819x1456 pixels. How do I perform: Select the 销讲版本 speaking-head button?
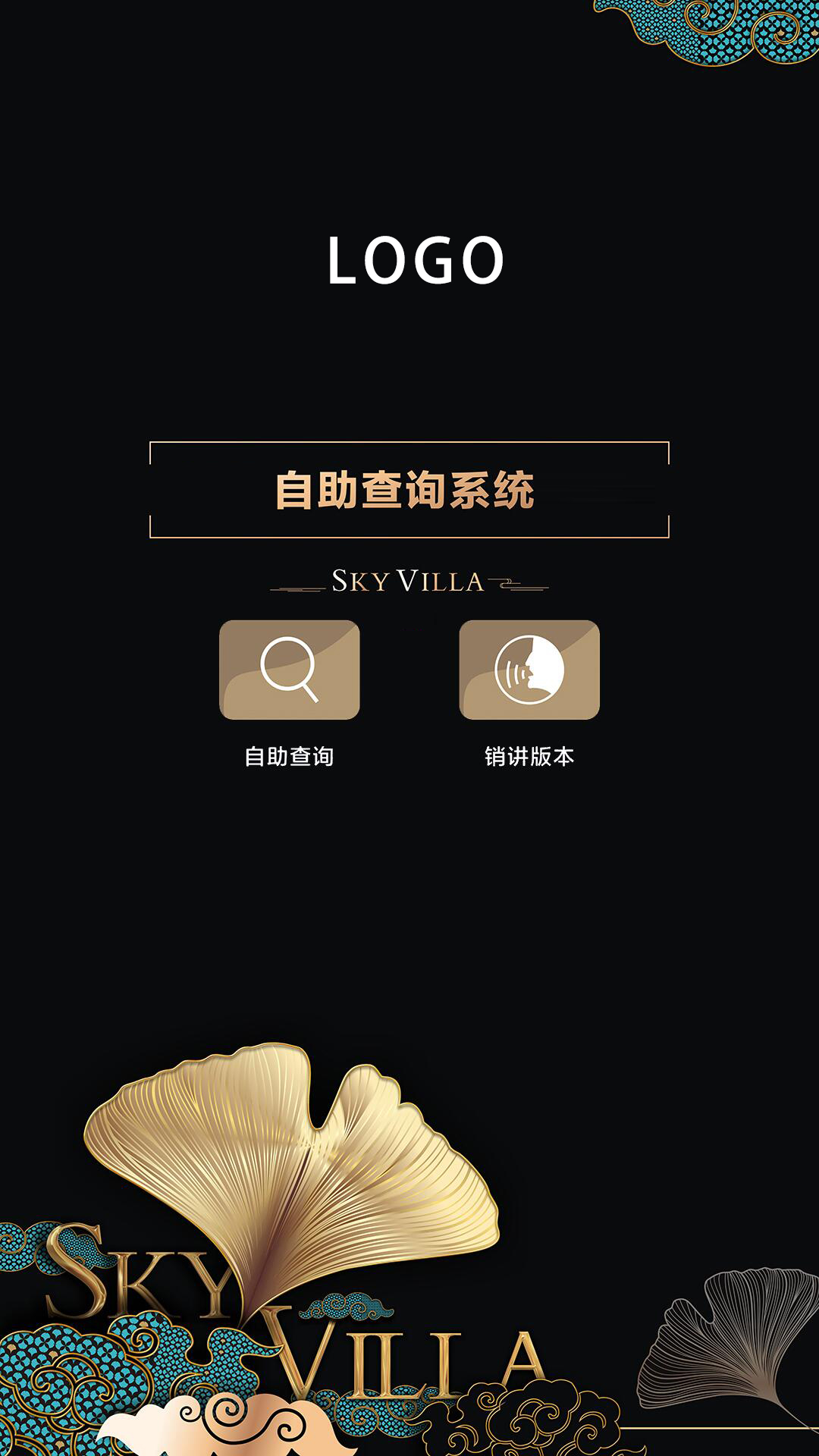point(529,670)
